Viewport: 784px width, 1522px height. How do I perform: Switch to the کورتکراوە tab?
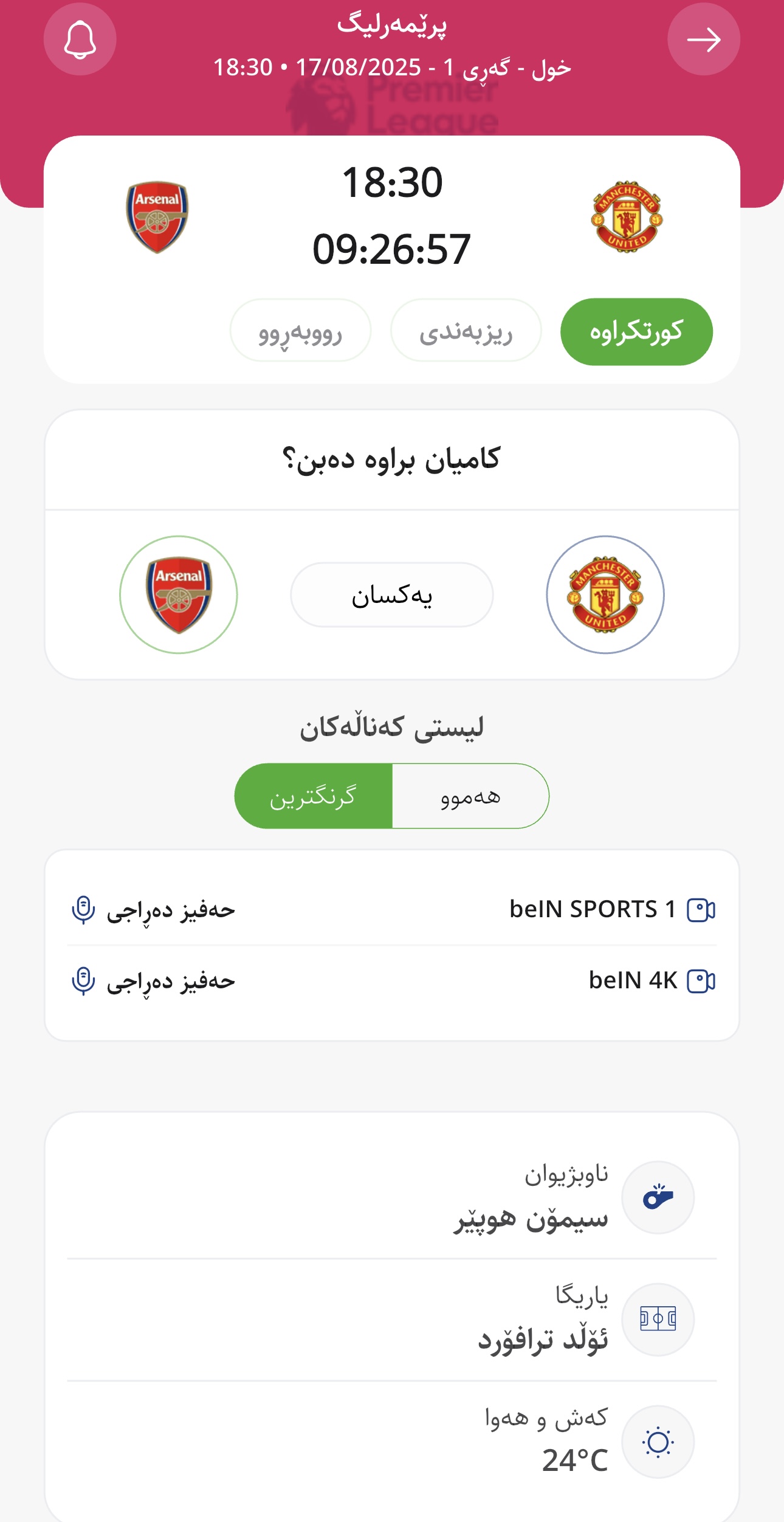pyautogui.click(x=636, y=332)
